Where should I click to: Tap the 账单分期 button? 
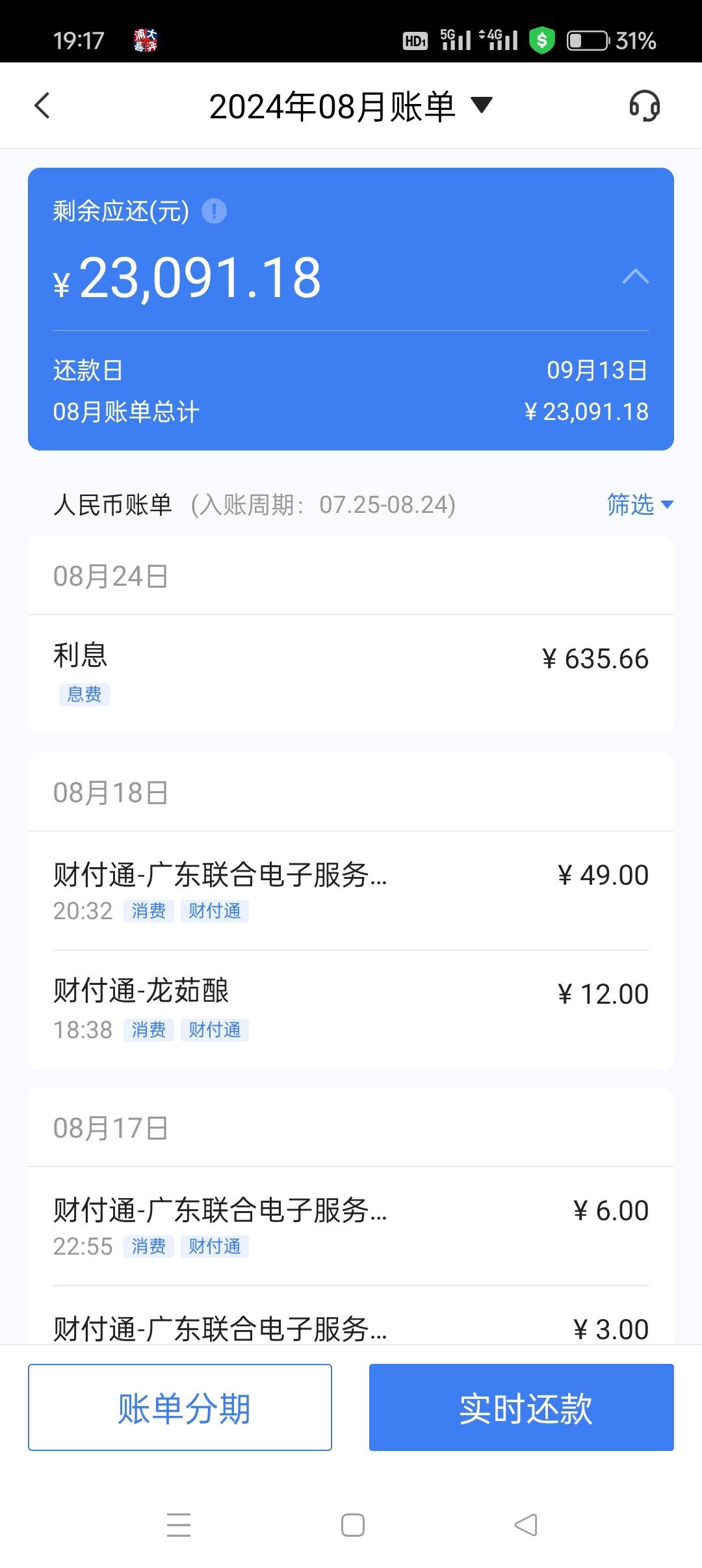(180, 1407)
